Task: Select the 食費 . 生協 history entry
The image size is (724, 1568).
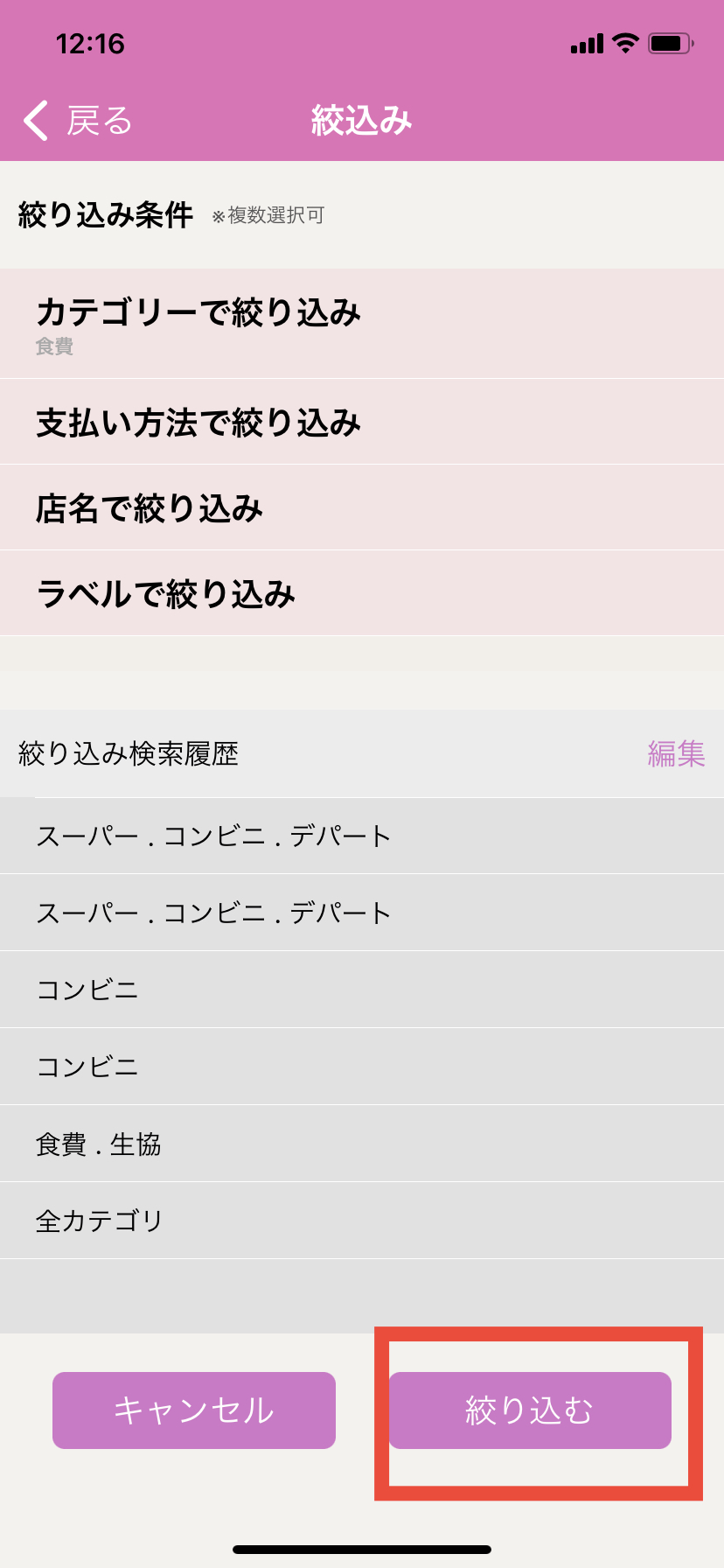Action: [362, 1144]
